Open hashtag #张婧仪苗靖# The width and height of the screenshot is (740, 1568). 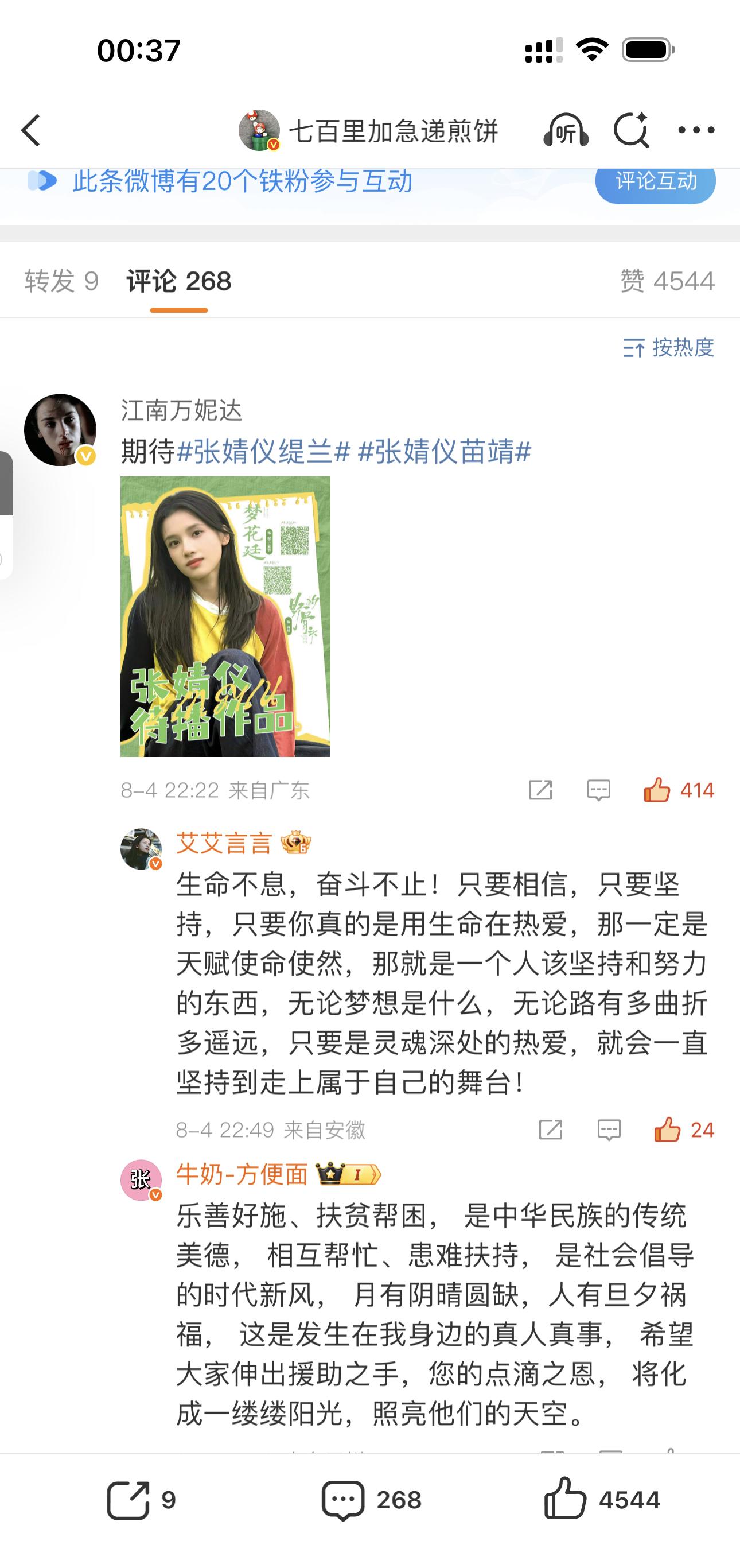[444, 452]
